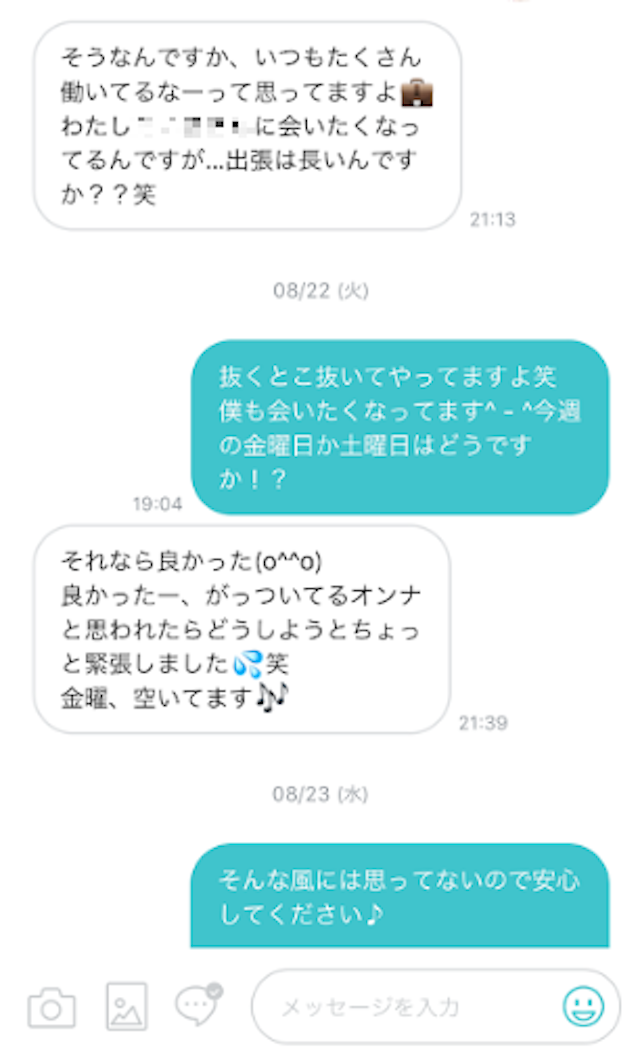Attach an image from the gallery
The height and width of the screenshot is (1054, 640).
click(127, 1006)
